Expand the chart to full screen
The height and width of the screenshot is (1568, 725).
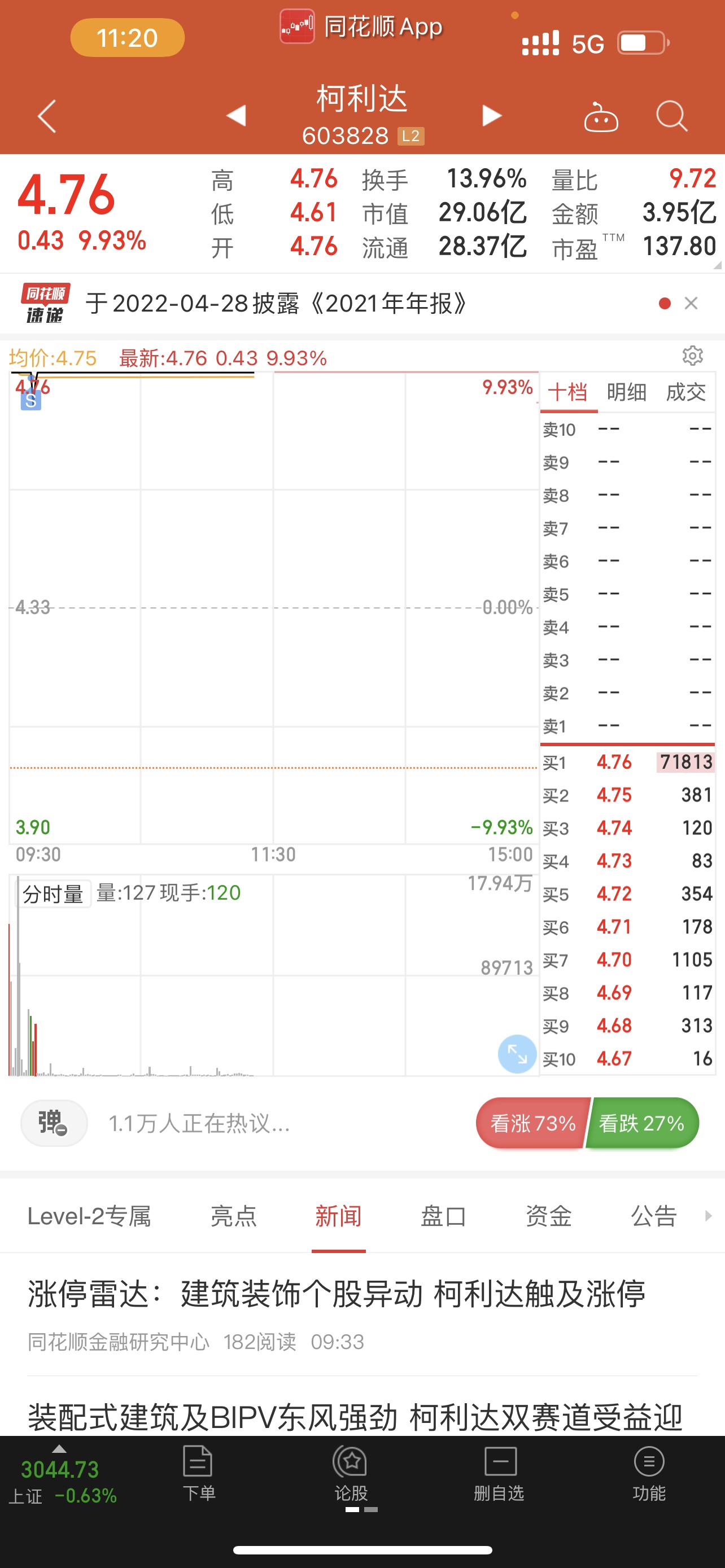tap(517, 1054)
